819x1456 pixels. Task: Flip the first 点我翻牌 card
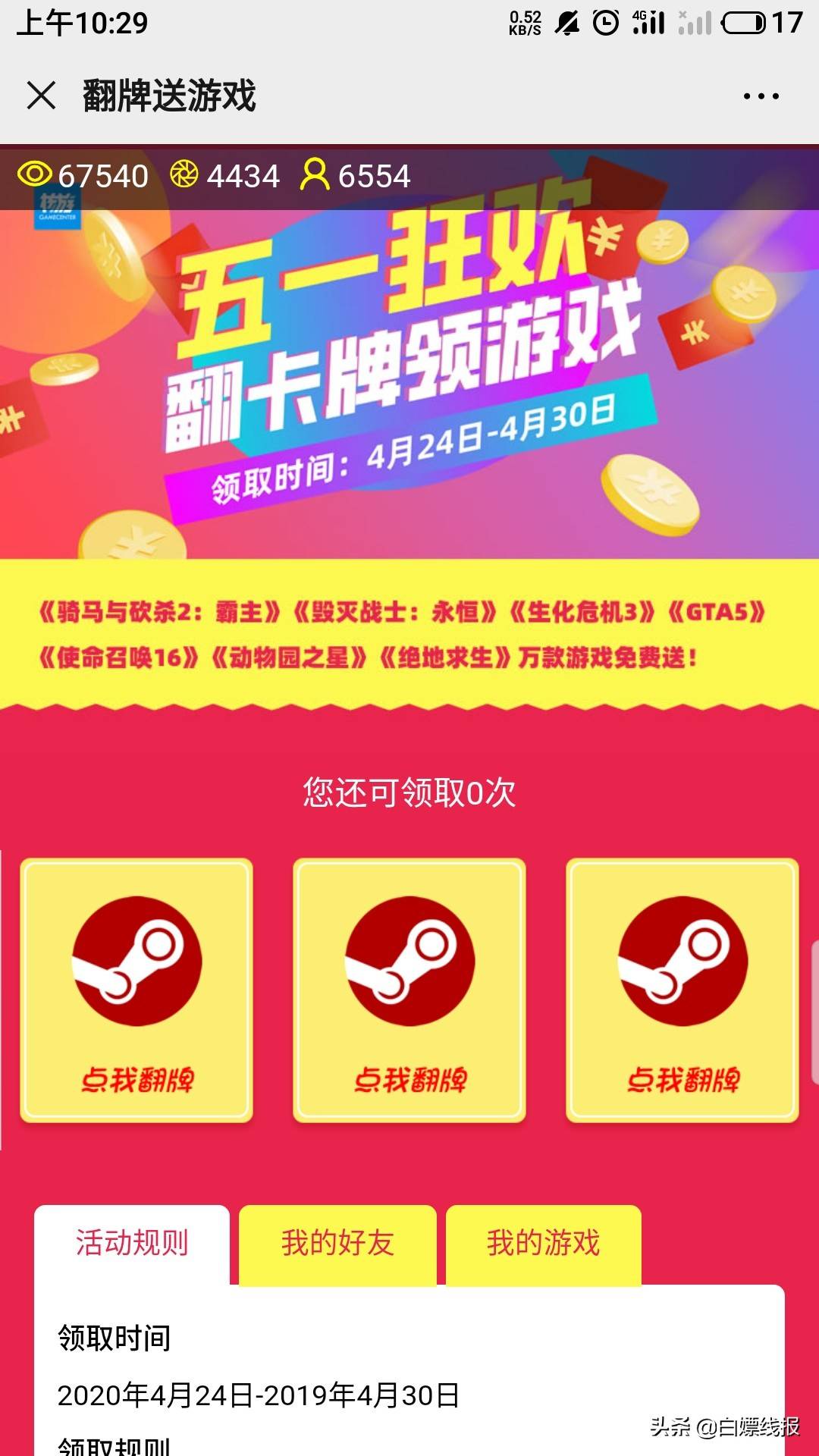pos(136,990)
